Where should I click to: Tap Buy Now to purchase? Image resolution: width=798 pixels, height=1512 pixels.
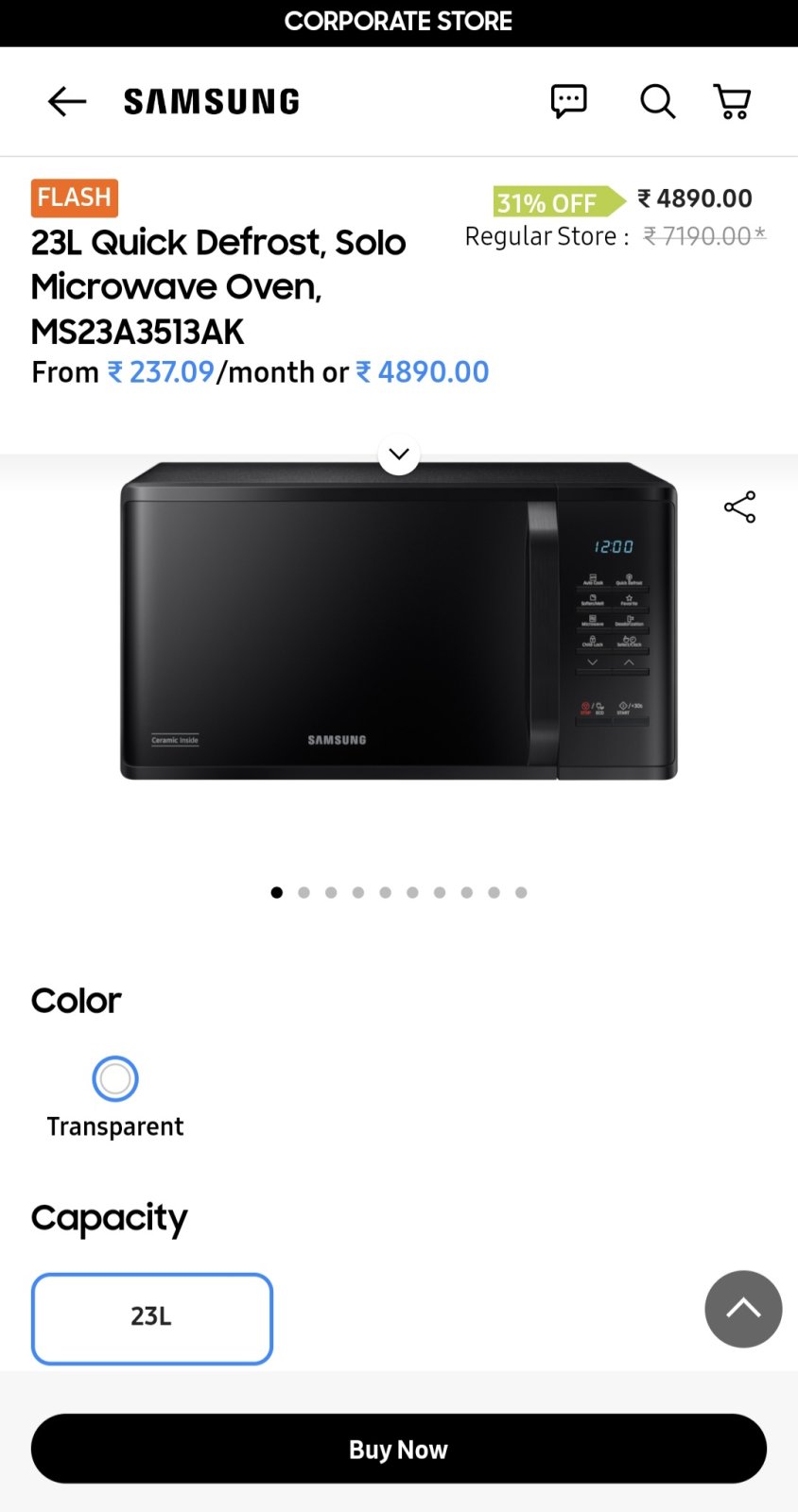pos(398,1449)
